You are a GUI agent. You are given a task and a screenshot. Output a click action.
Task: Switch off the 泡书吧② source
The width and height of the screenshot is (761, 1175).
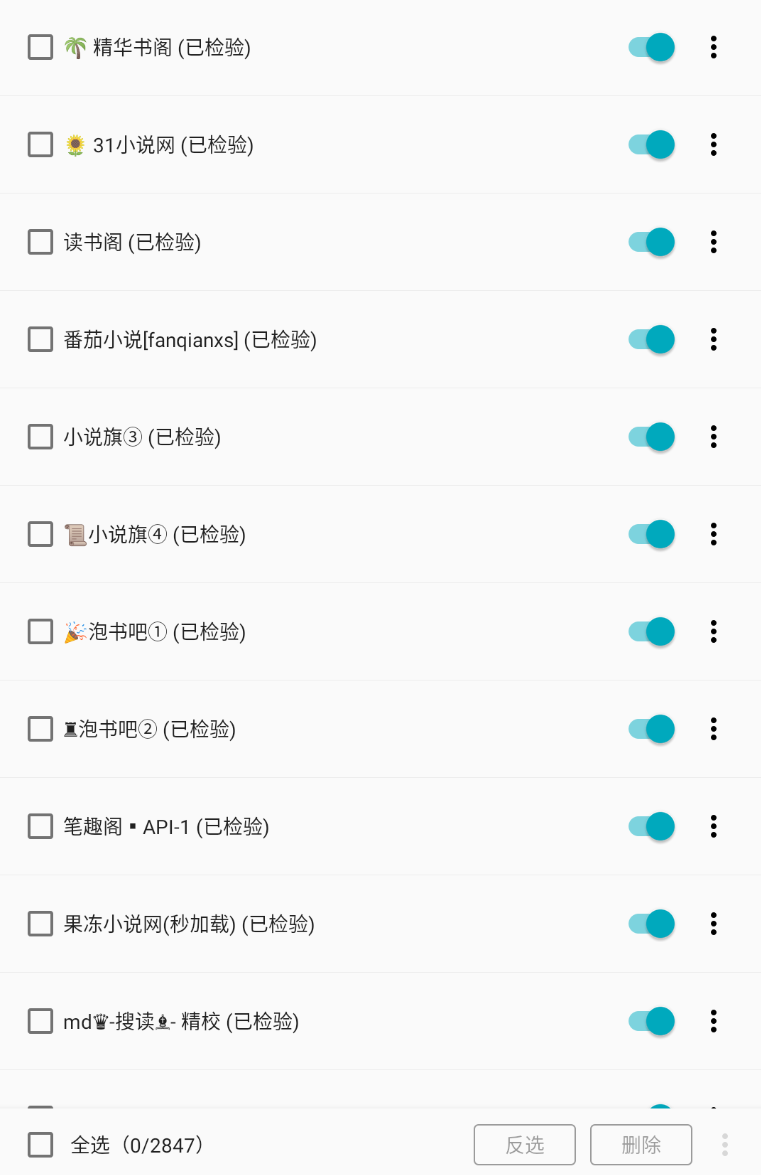tap(651, 729)
